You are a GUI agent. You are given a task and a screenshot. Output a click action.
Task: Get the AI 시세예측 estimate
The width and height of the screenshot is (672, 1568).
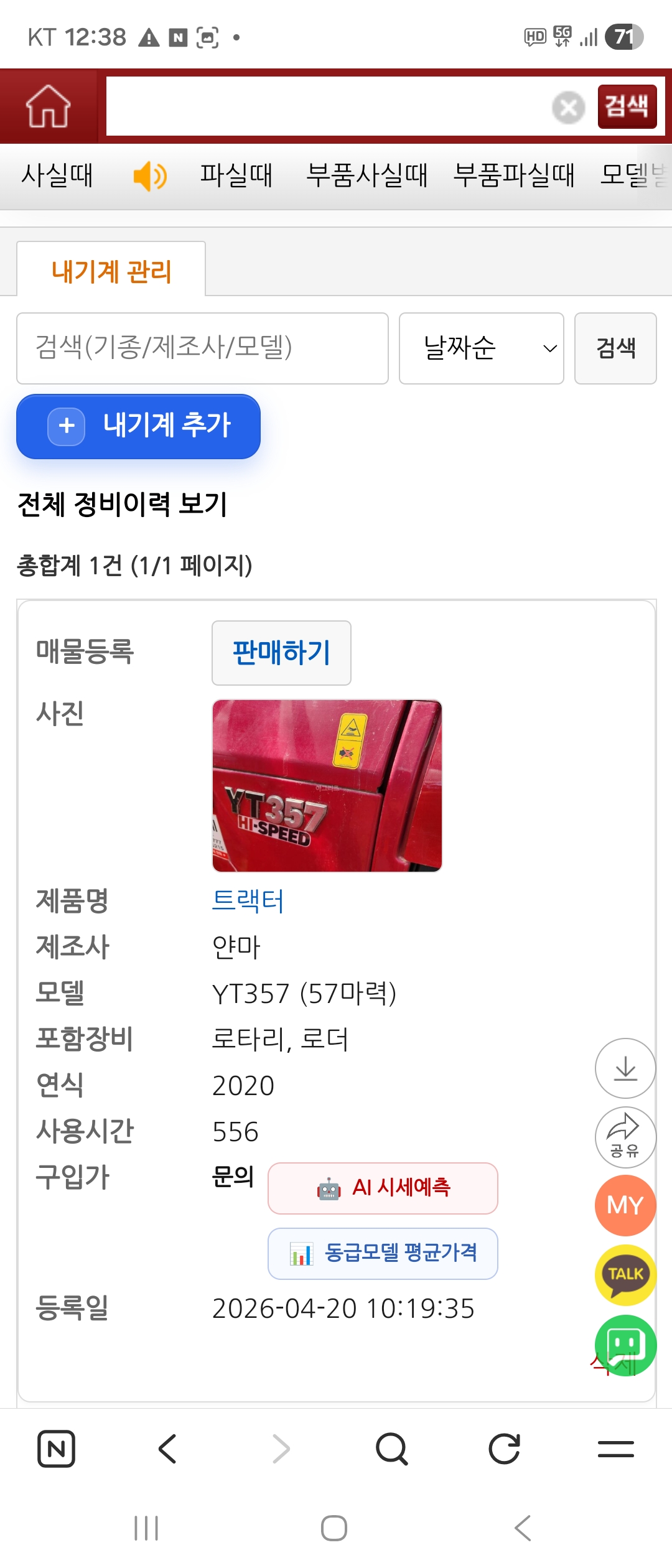pyautogui.click(x=383, y=1188)
